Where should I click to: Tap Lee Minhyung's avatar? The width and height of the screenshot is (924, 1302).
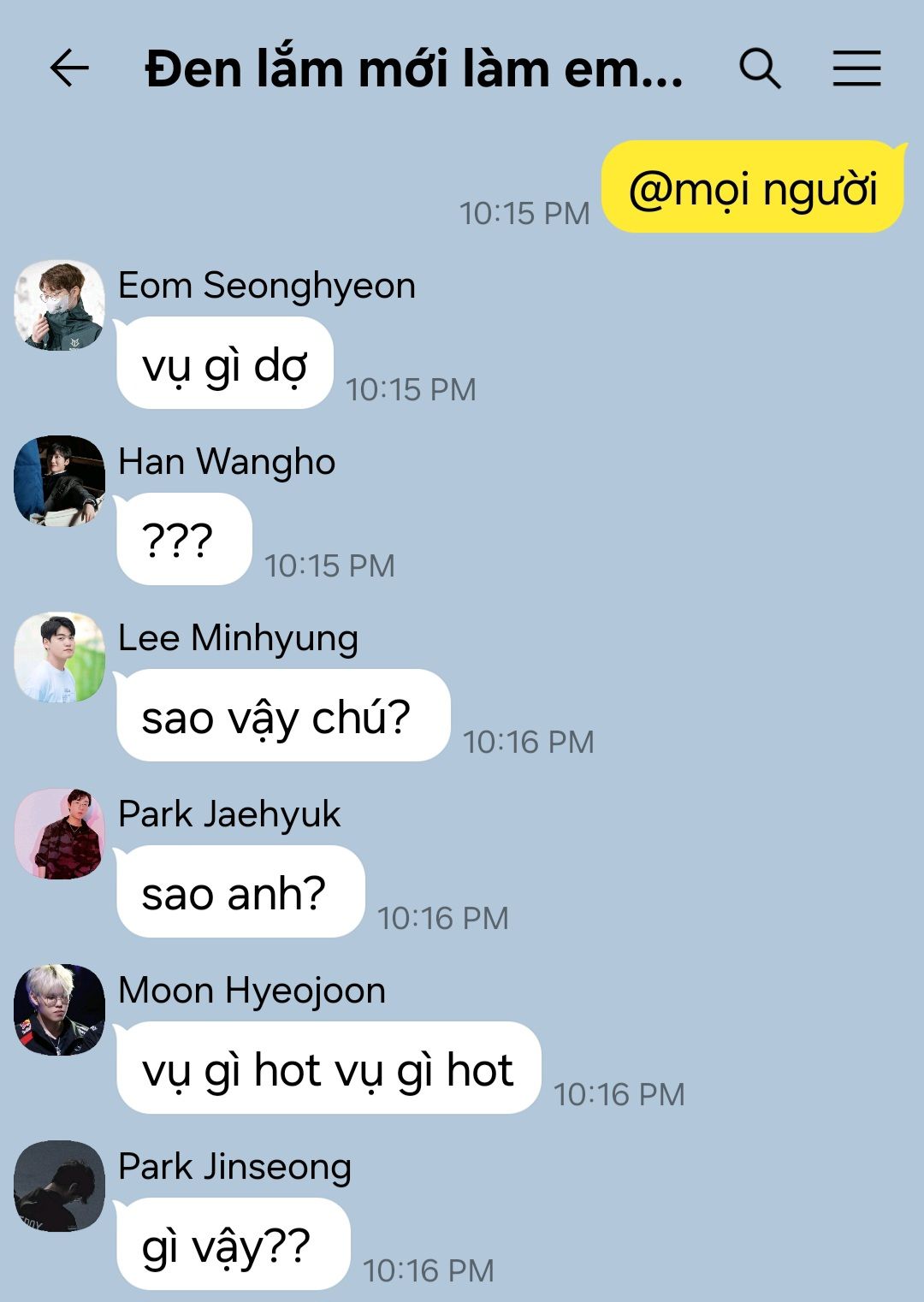coord(59,657)
